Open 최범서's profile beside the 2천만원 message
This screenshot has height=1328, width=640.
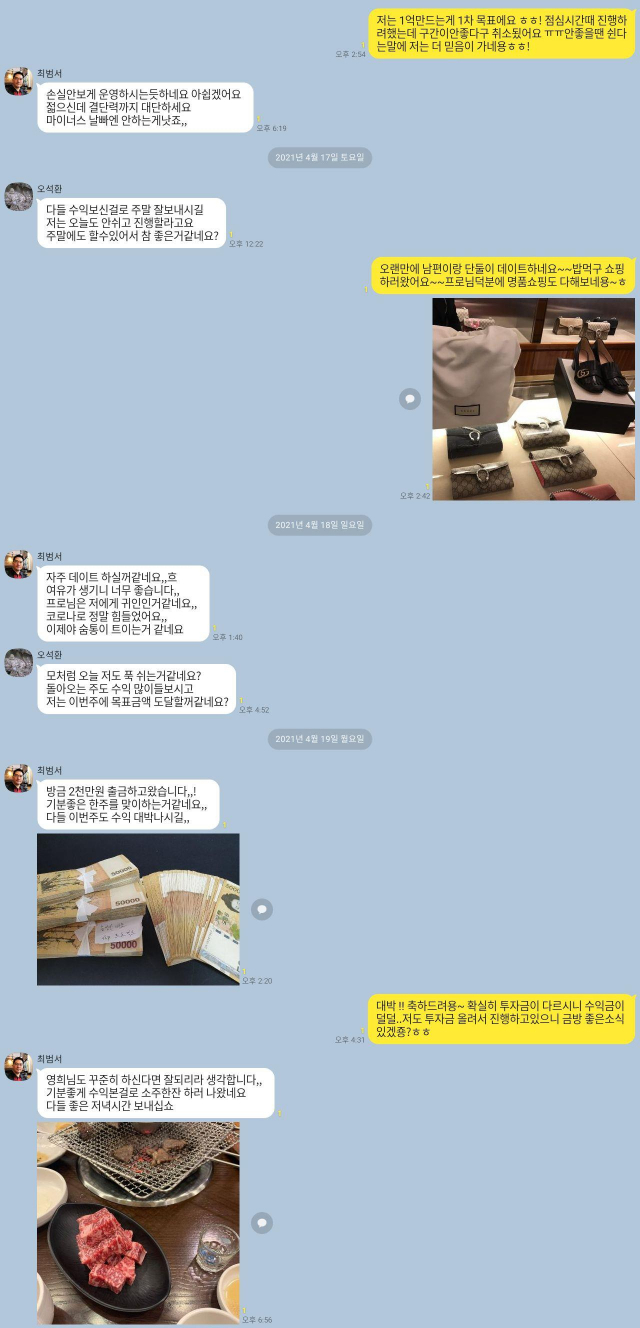tap(19, 779)
